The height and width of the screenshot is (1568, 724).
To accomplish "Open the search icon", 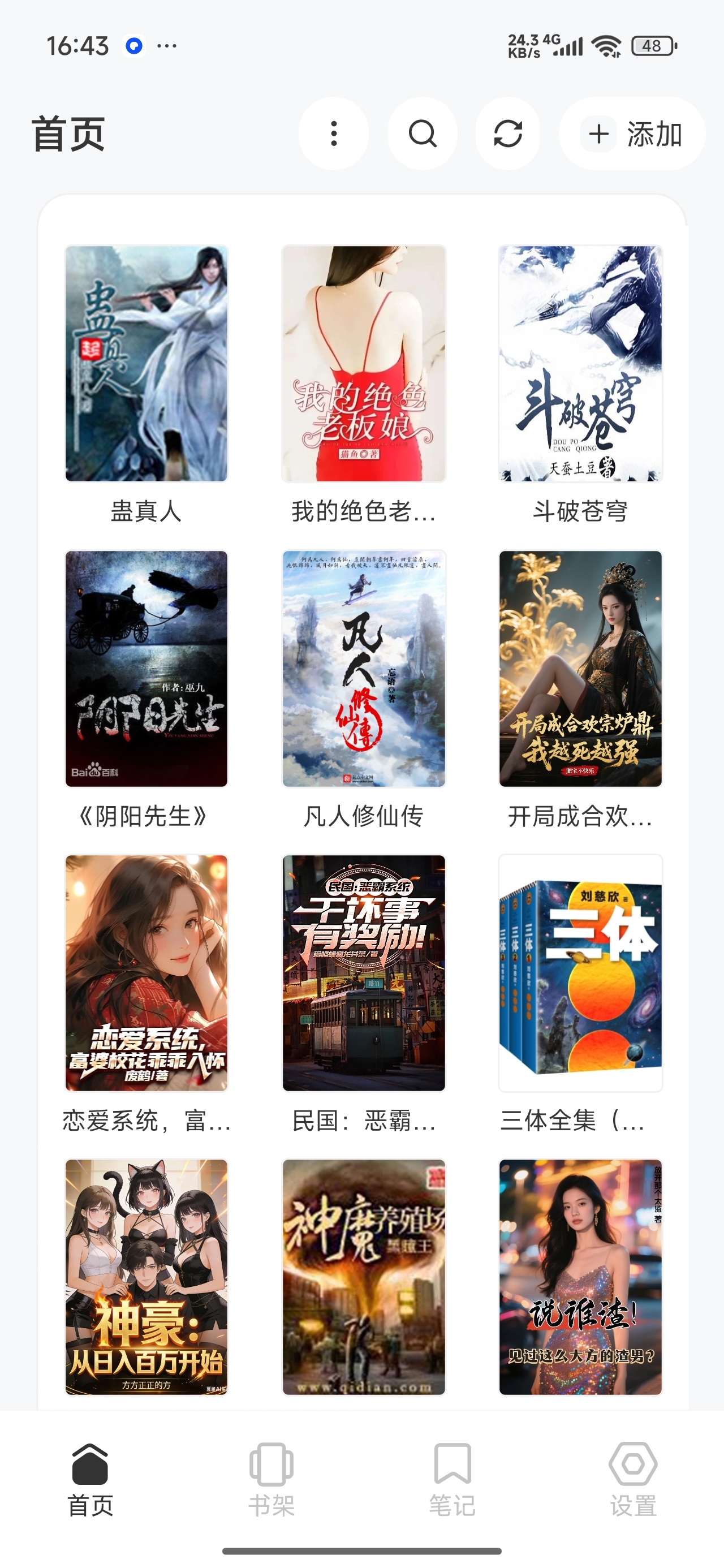I will pos(422,133).
